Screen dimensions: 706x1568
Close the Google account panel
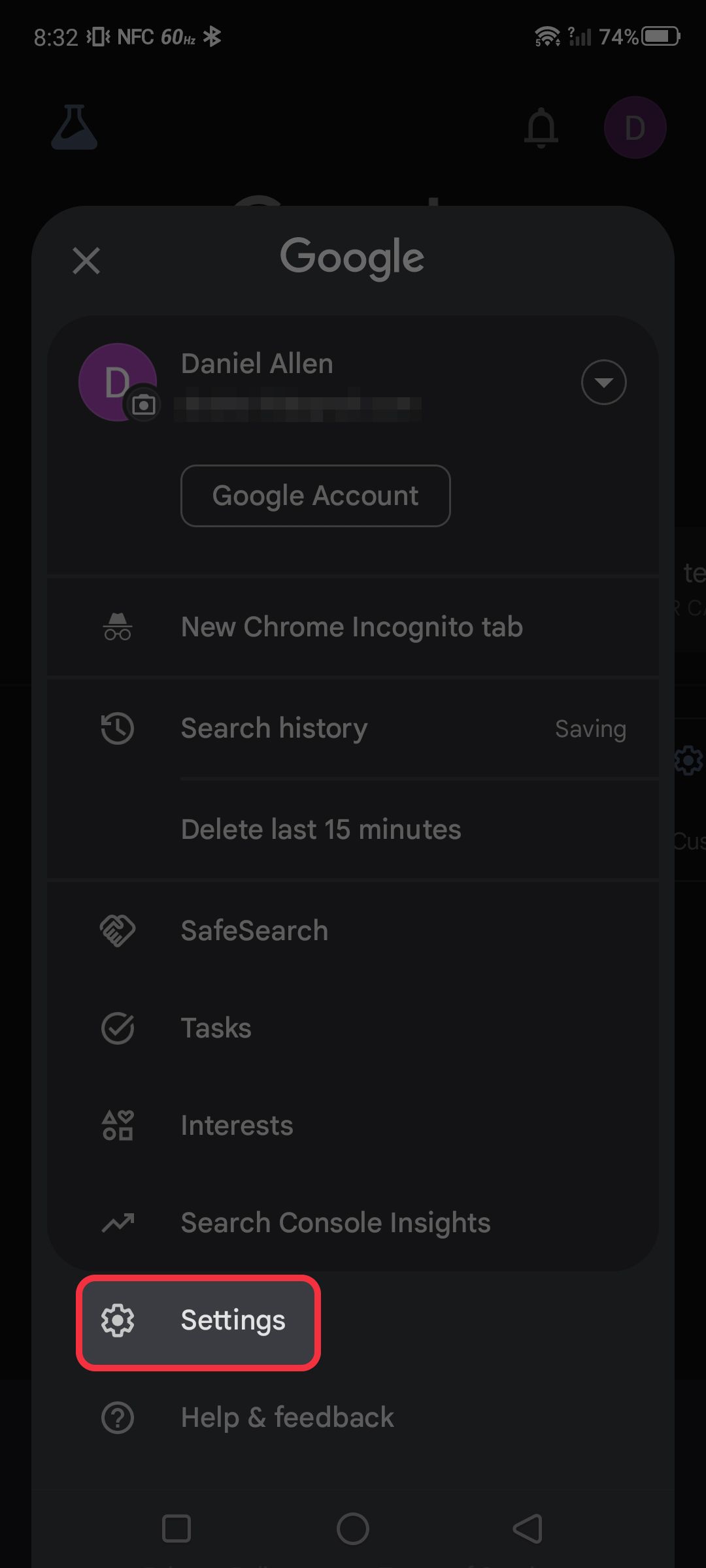[x=86, y=261]
